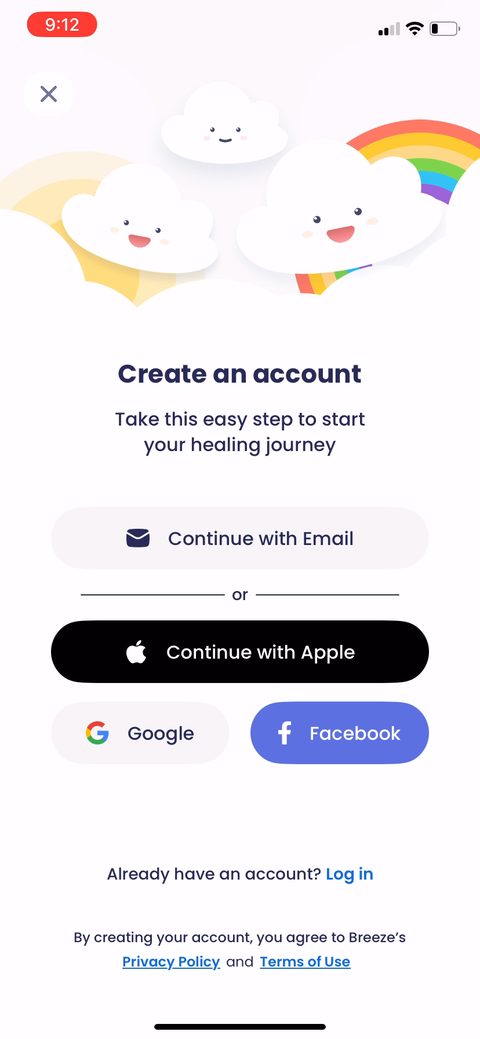Screen dimensions: 480x1039
Task: Open the Privacy Policy
Action: (x=171, y=961)
